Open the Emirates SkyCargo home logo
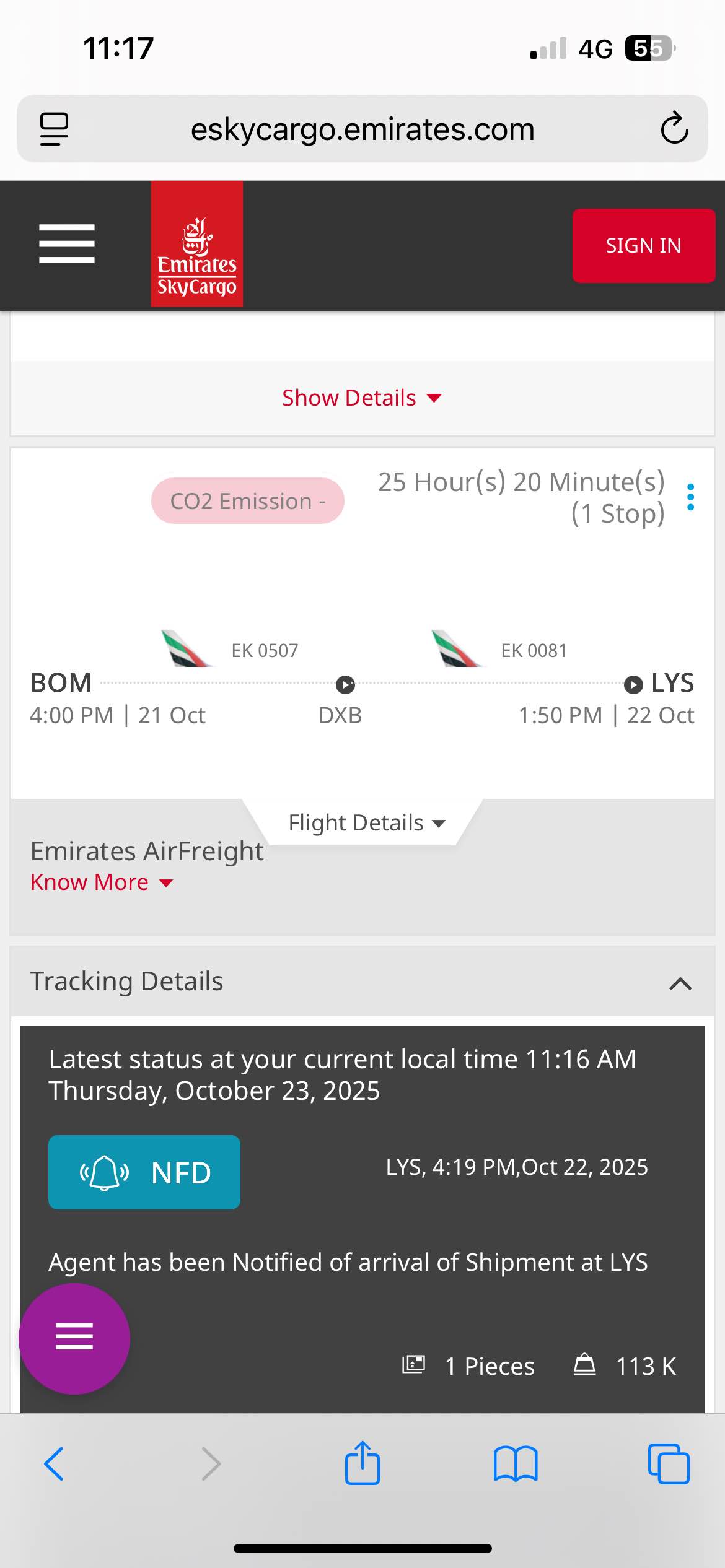Image resolution: width=725 pixels, height=1568 pixels. click(197, 244)
